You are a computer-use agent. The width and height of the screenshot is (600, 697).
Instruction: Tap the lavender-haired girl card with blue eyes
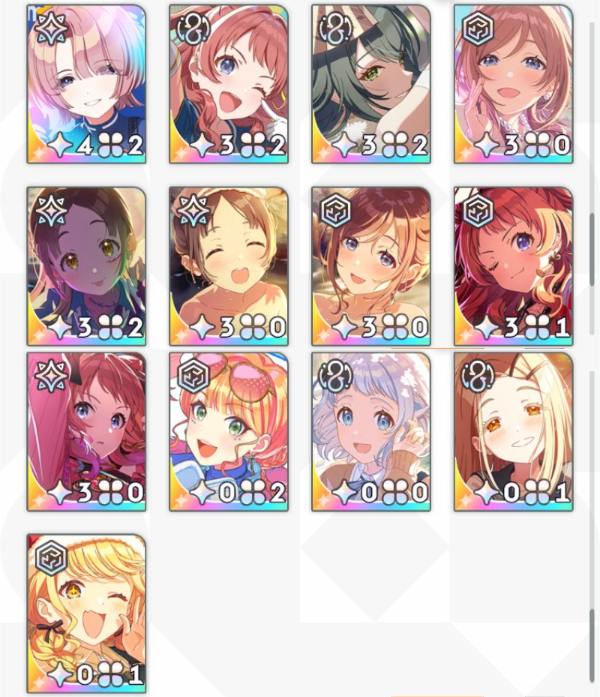point(371,431)
